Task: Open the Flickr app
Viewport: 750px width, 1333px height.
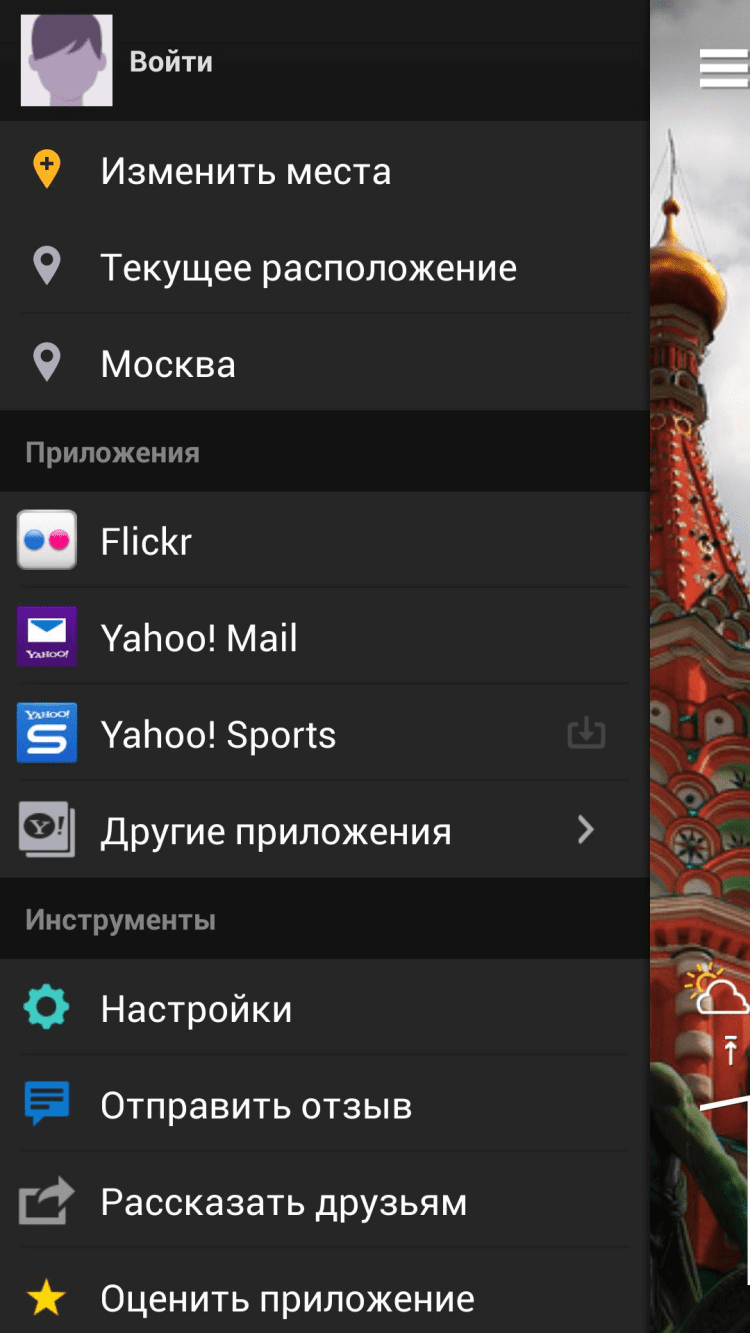Action: 146,541
